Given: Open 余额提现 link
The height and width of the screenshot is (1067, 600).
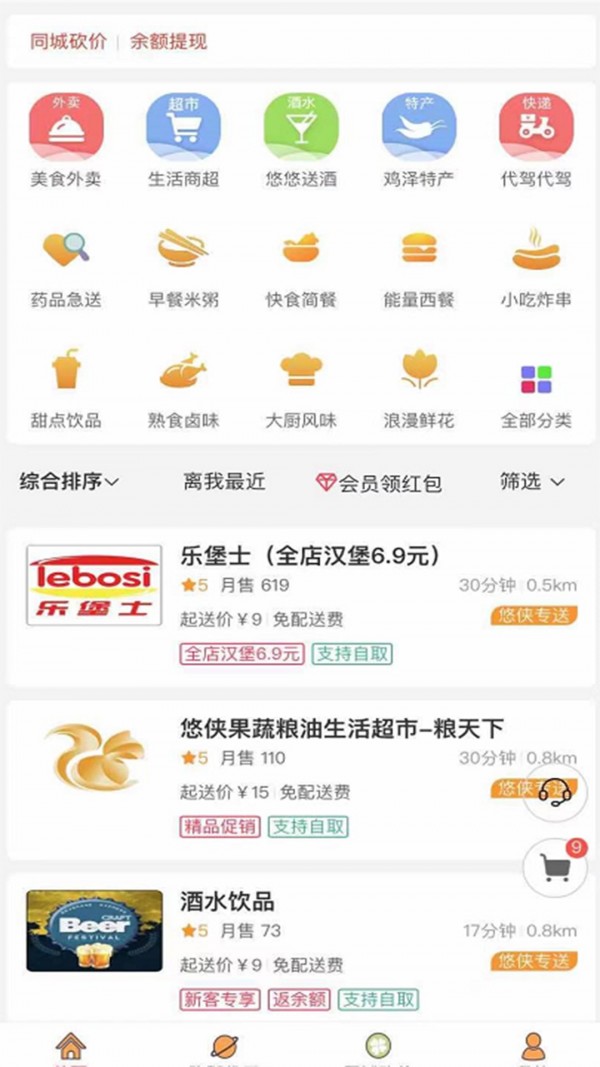Looking at the screenshot, I should point(168,42).
